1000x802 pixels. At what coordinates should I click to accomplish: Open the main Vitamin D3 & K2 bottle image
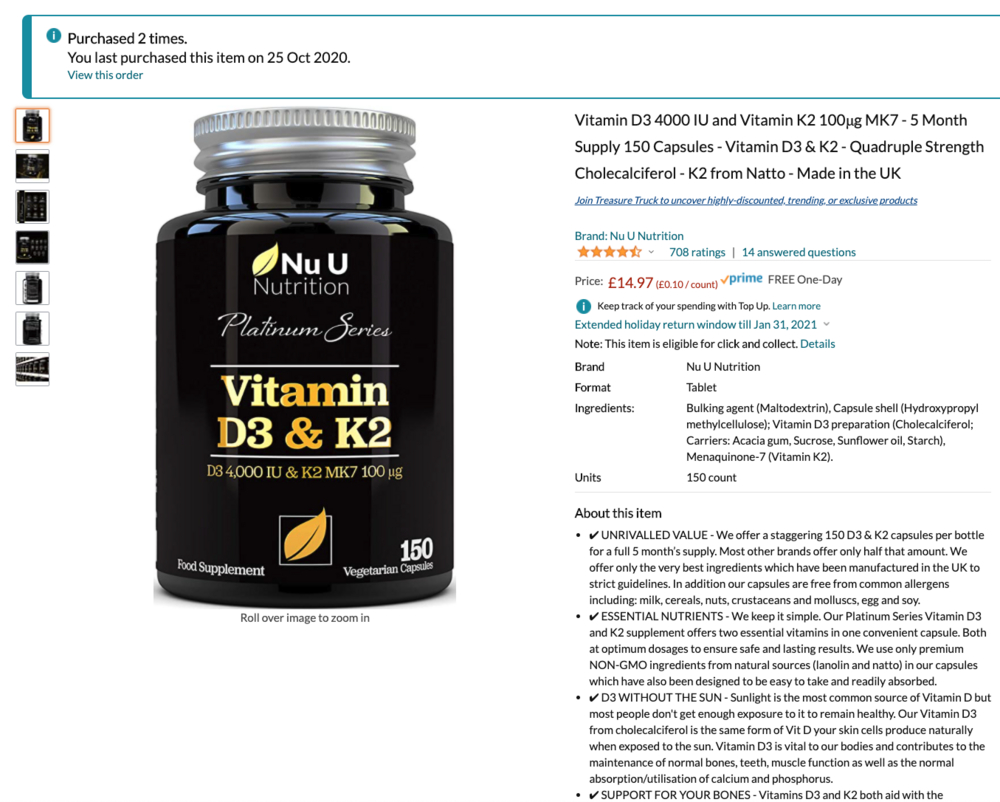tap(304, 357)
